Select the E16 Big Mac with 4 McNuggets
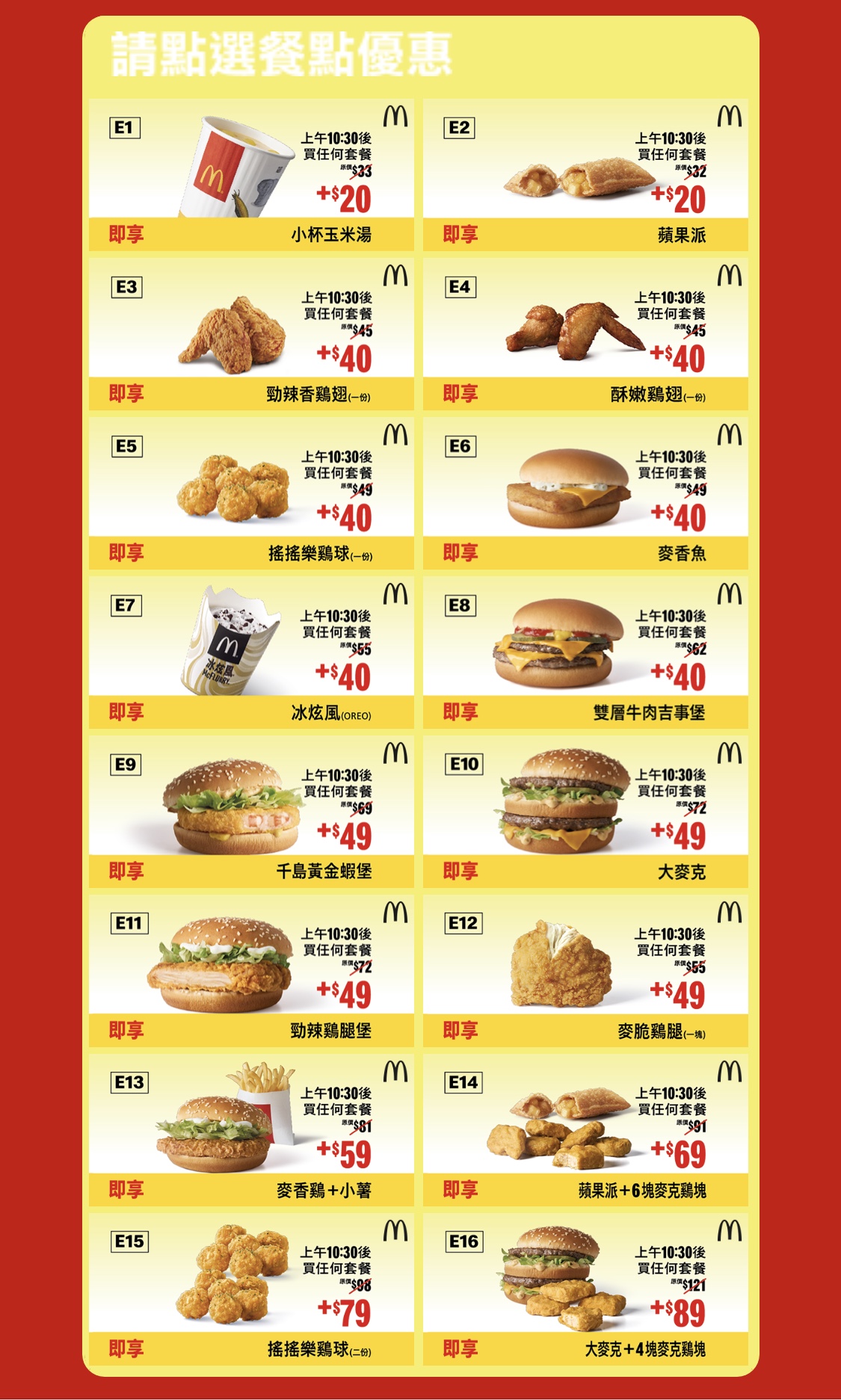Image resolution: width=841 pixels, height=1400 pixels. click(x=585, y=1289)
